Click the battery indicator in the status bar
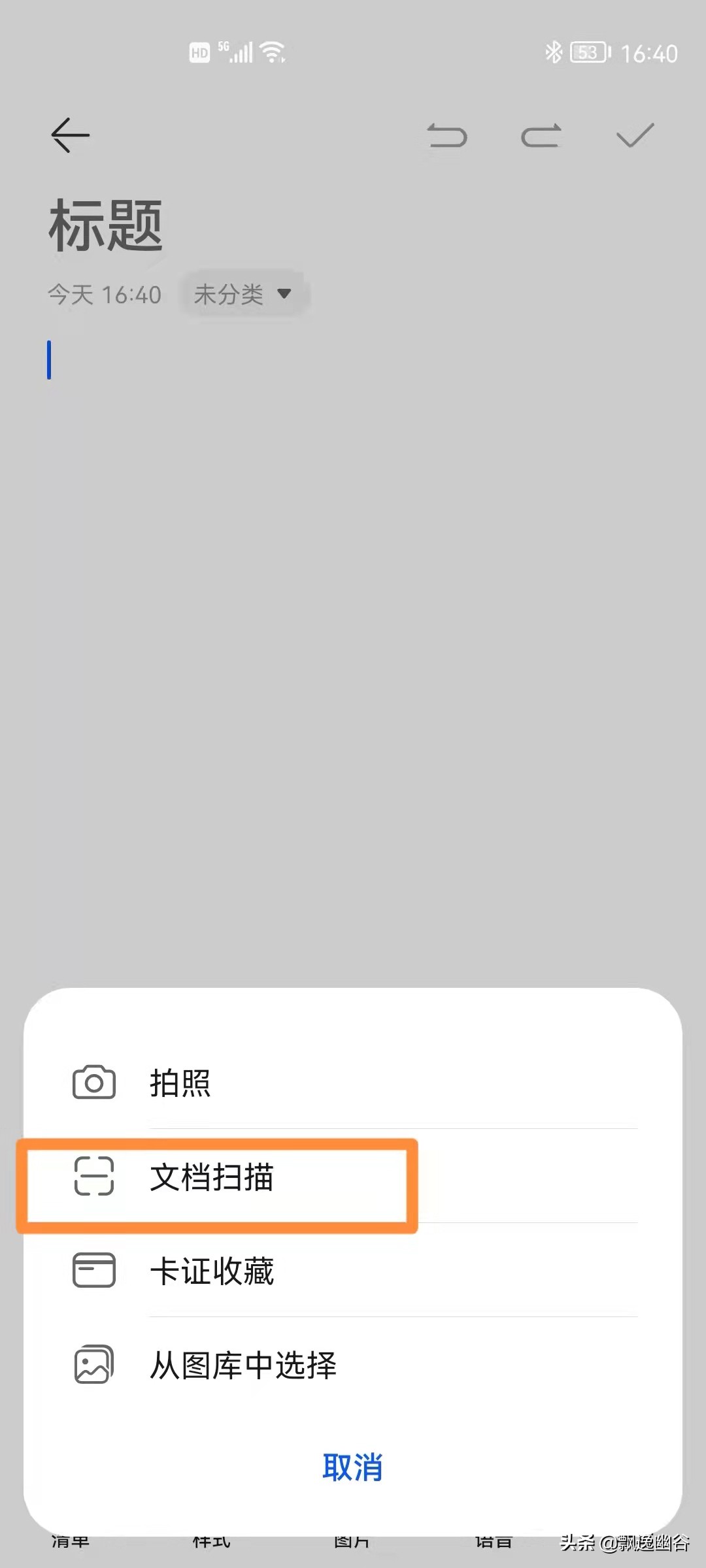This screenshot has height=1568, width=706. pos(587,52)
